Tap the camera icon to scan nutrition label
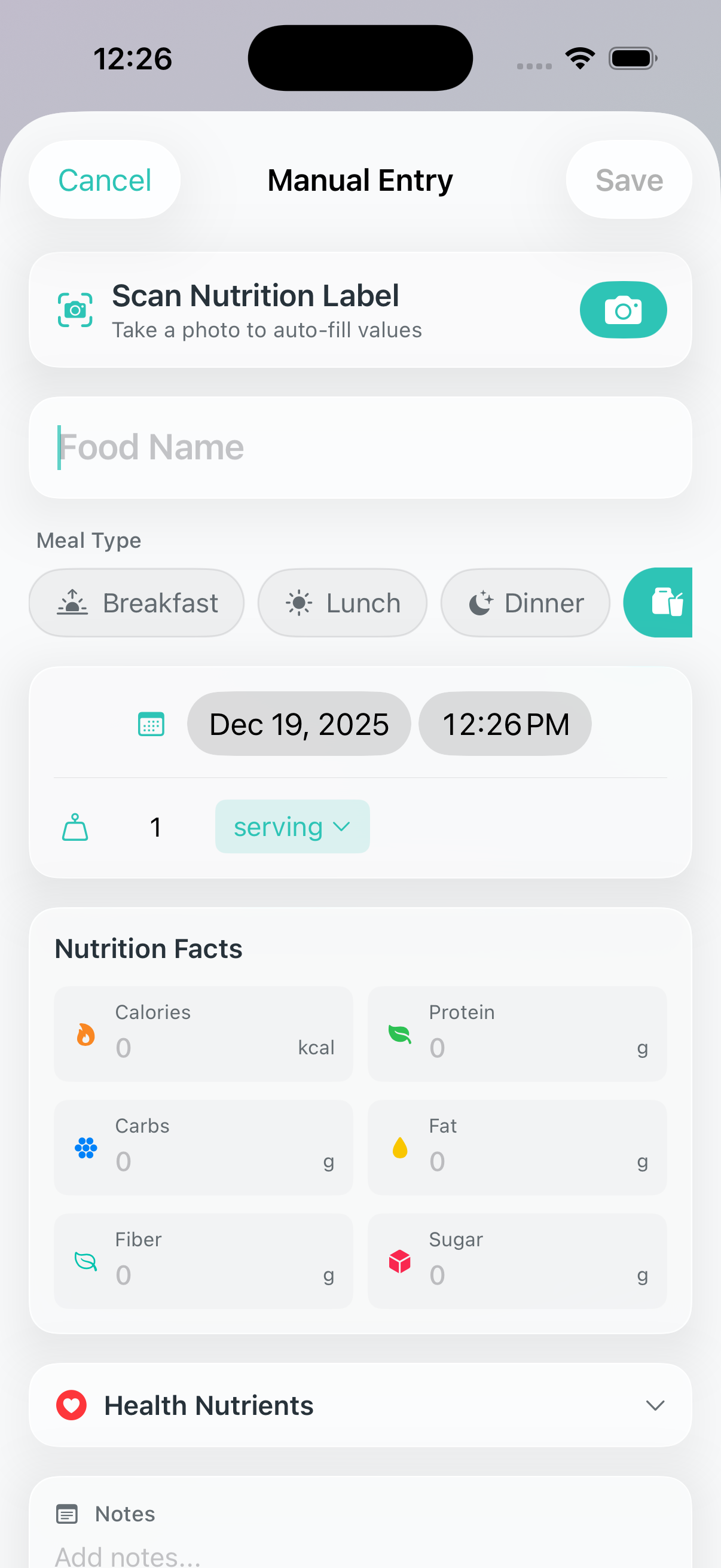The width and height of the screenshot is (721, 1568). tap(623, 310)
